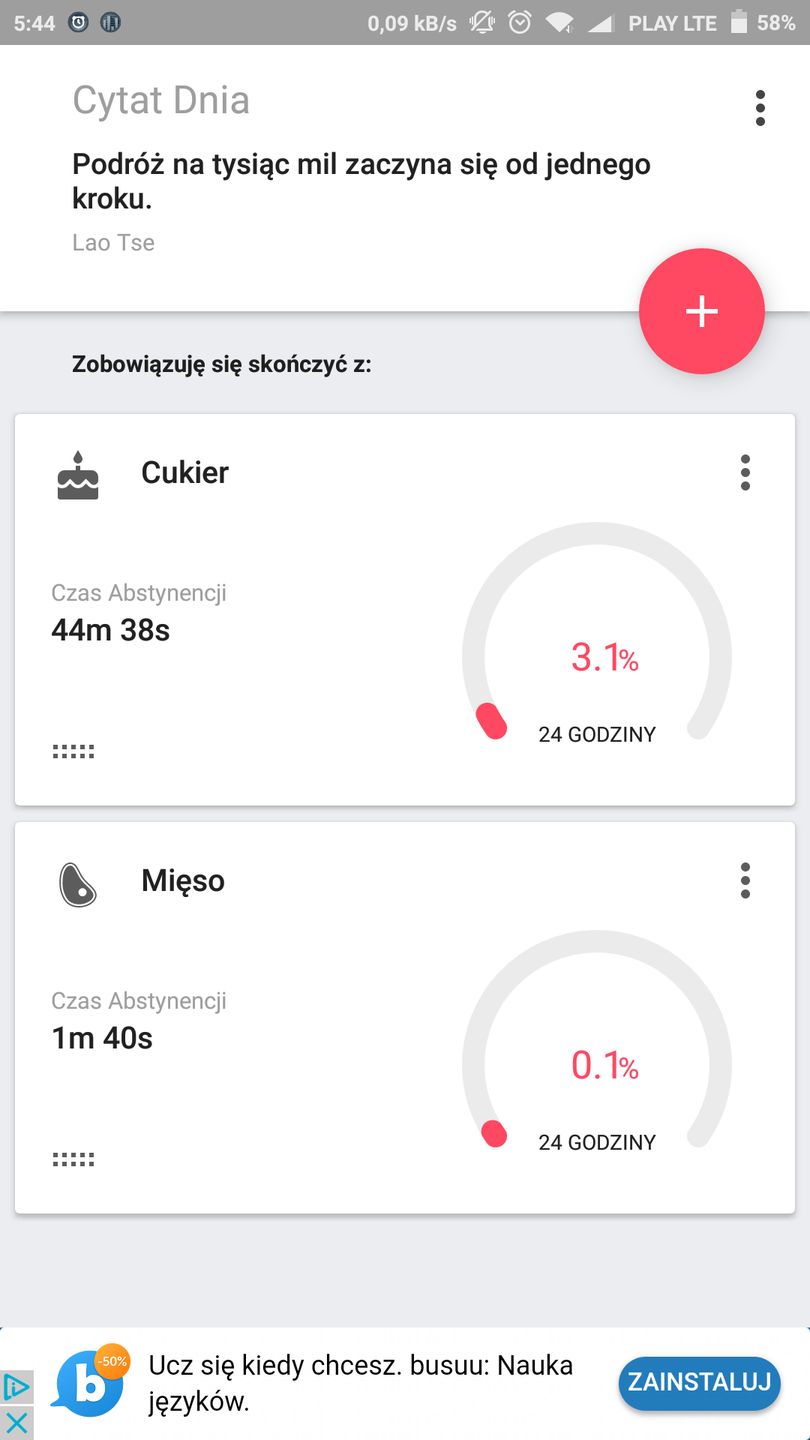Tap the Cukier drag handle dots

[x=72, y=750]
